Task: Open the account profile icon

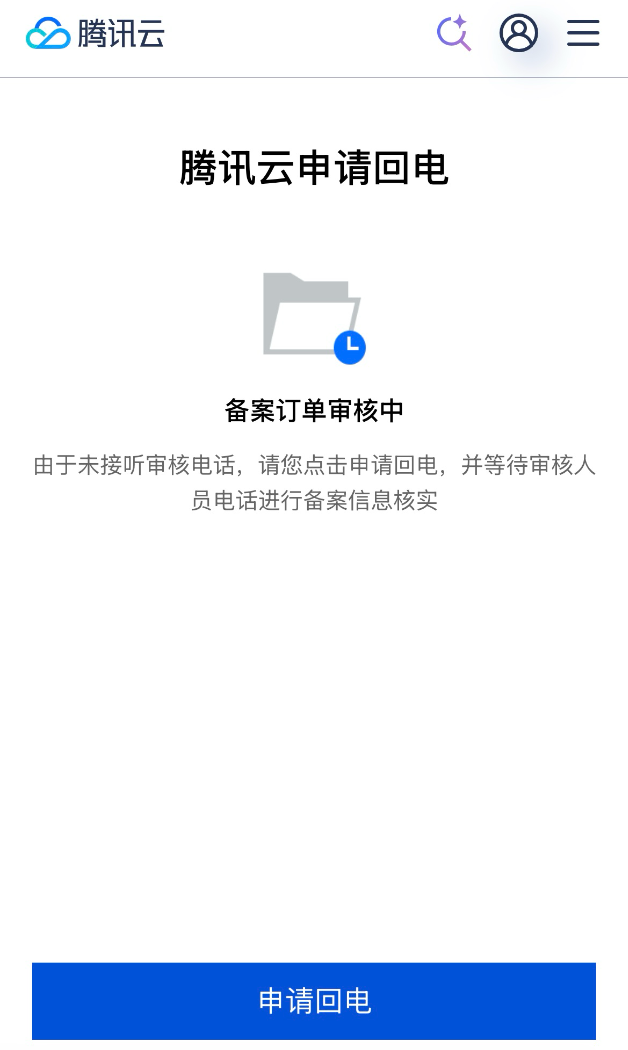Action: [518, 33]
